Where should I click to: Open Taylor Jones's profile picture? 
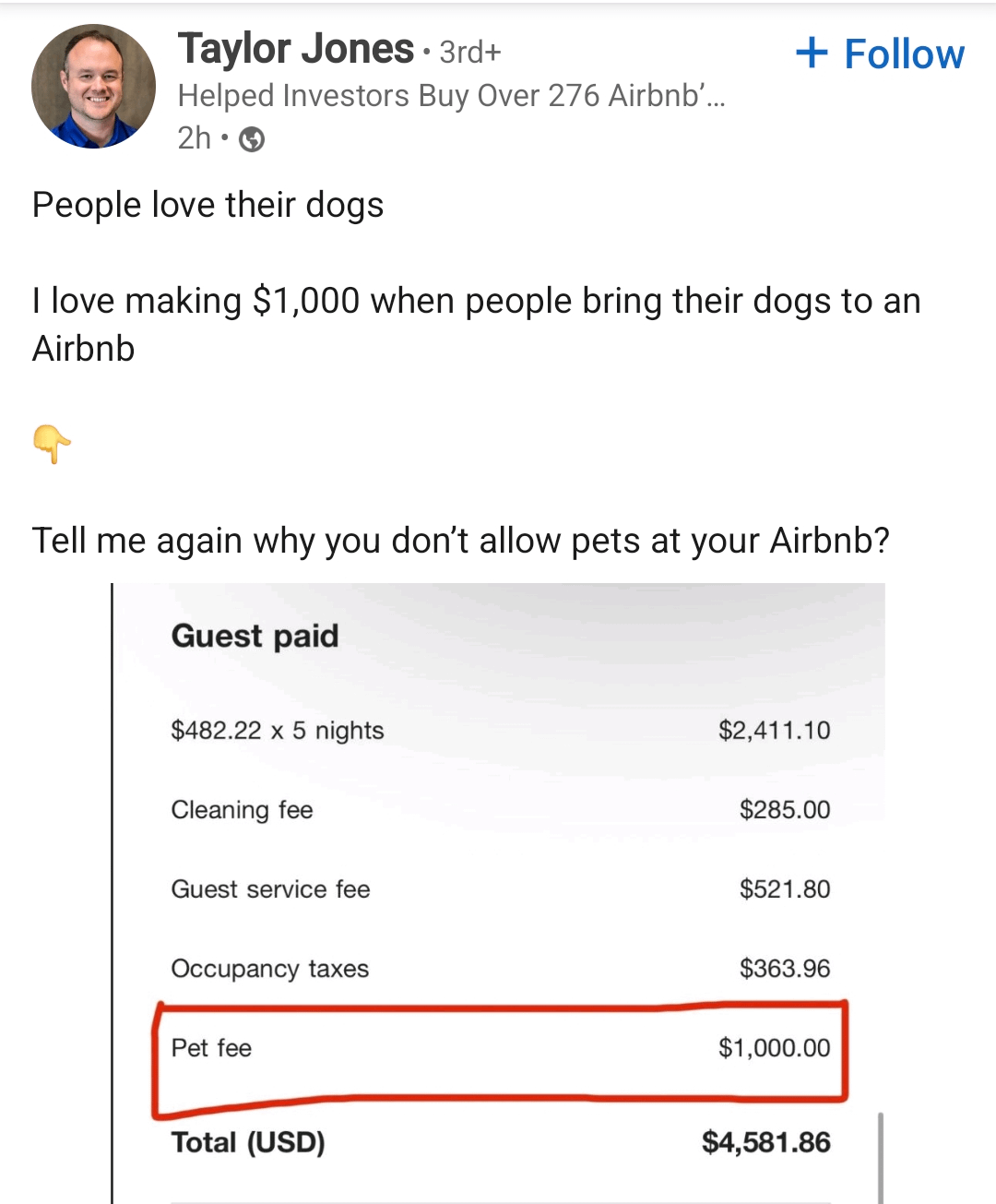point(93,86)
